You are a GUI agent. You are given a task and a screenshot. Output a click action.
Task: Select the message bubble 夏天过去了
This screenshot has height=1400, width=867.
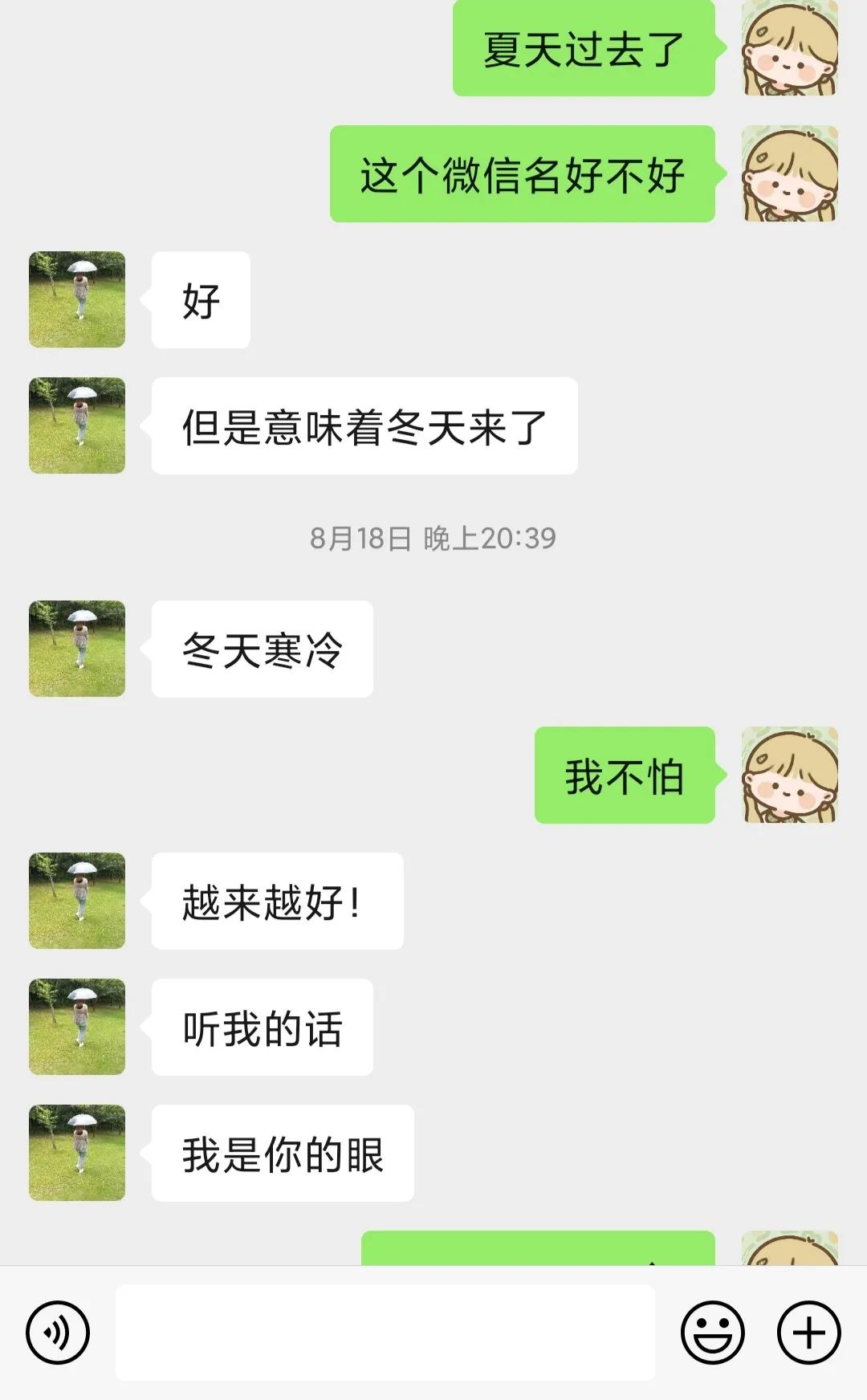pyautogui.click(x=584, y=50)
